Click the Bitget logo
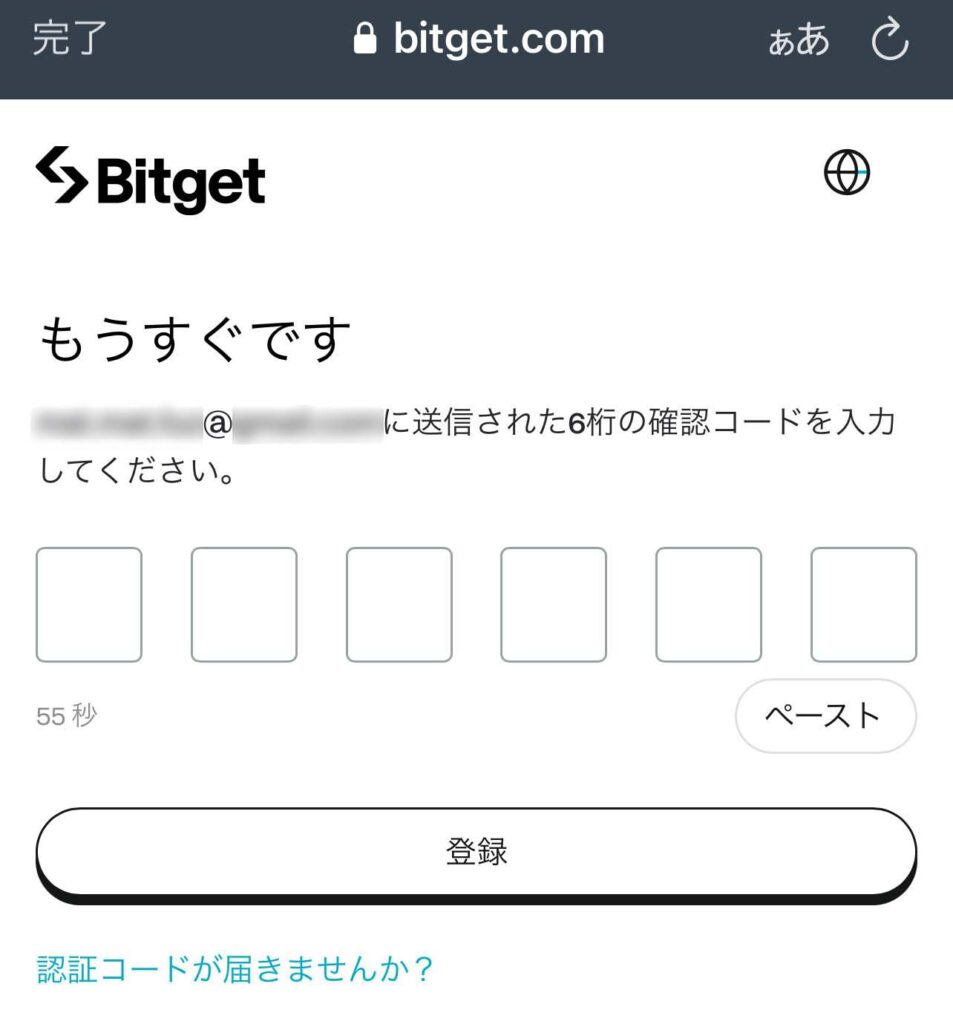This screenshot has width=953, height=1024. (150, 180)
